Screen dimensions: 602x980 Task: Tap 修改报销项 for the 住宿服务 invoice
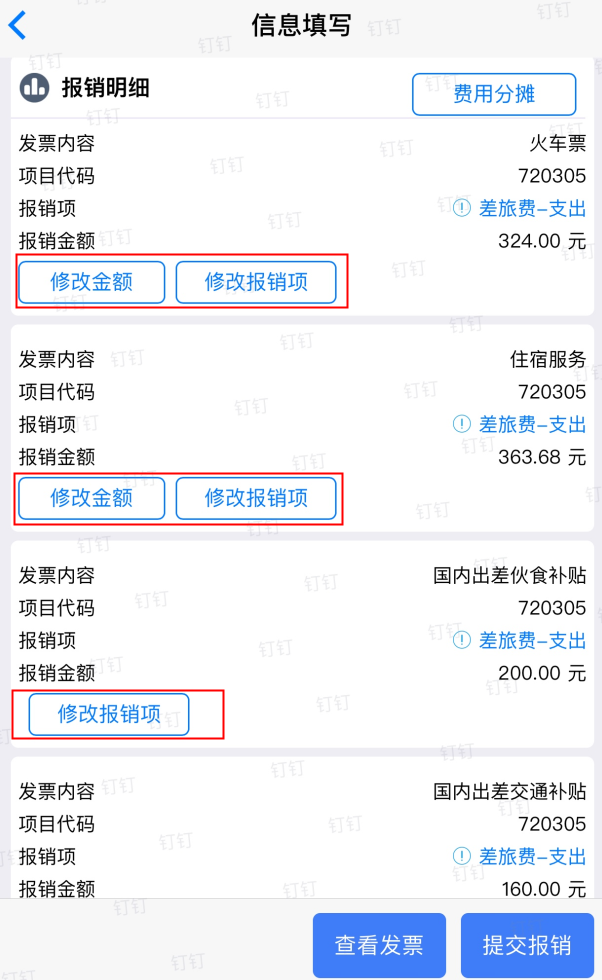tap(256, 498)
